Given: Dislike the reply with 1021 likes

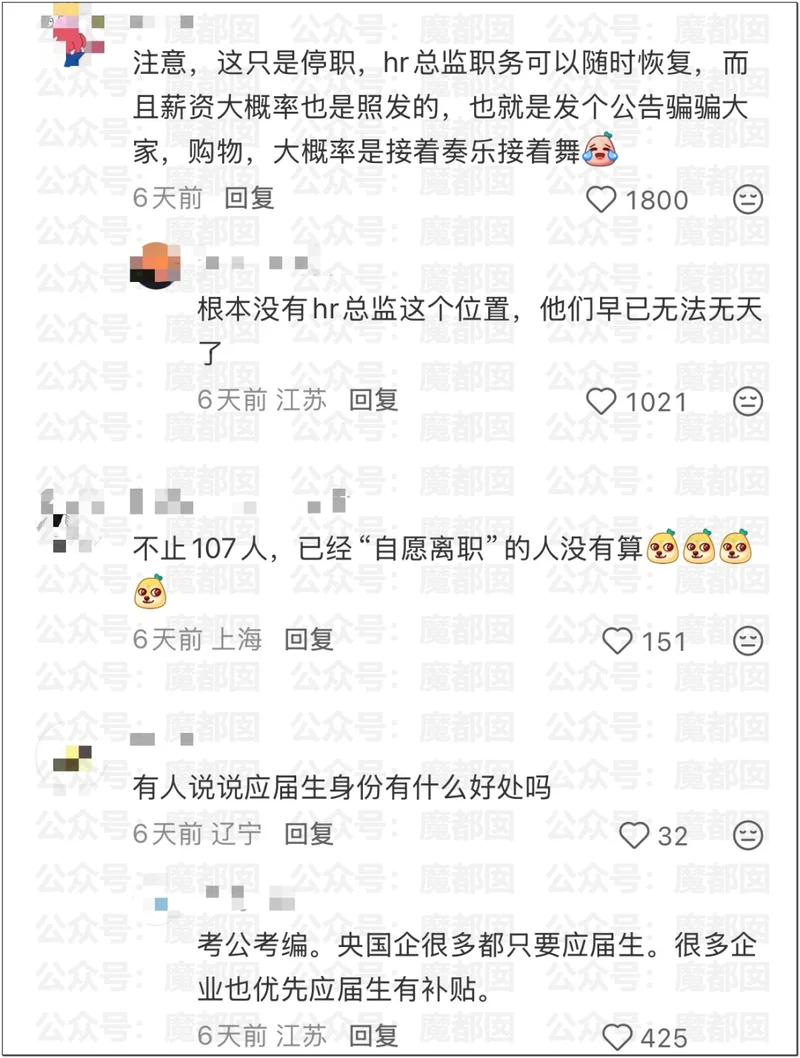Looking at the screenshot, I should pos(747,401).
